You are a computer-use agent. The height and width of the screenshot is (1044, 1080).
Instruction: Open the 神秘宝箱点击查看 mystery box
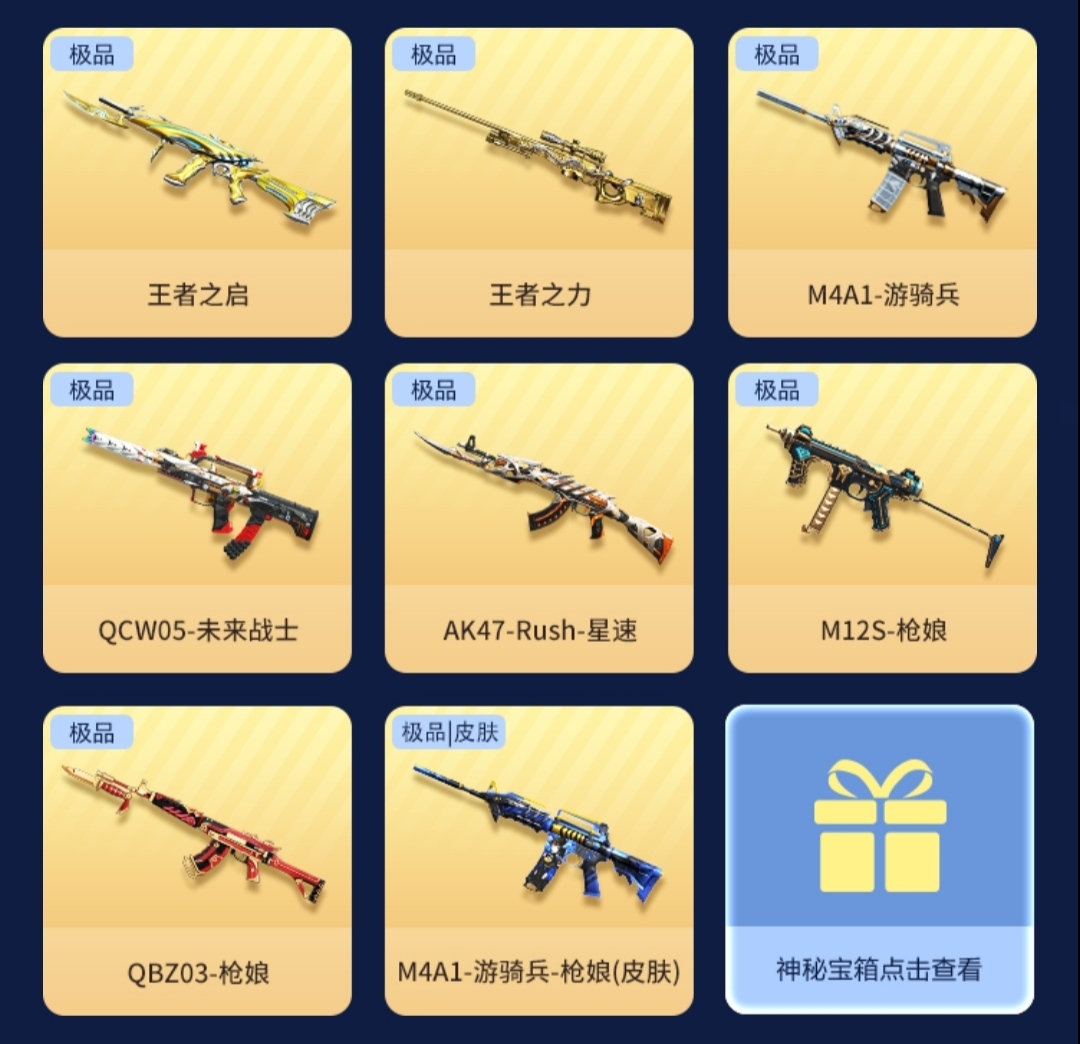[879, 858]
